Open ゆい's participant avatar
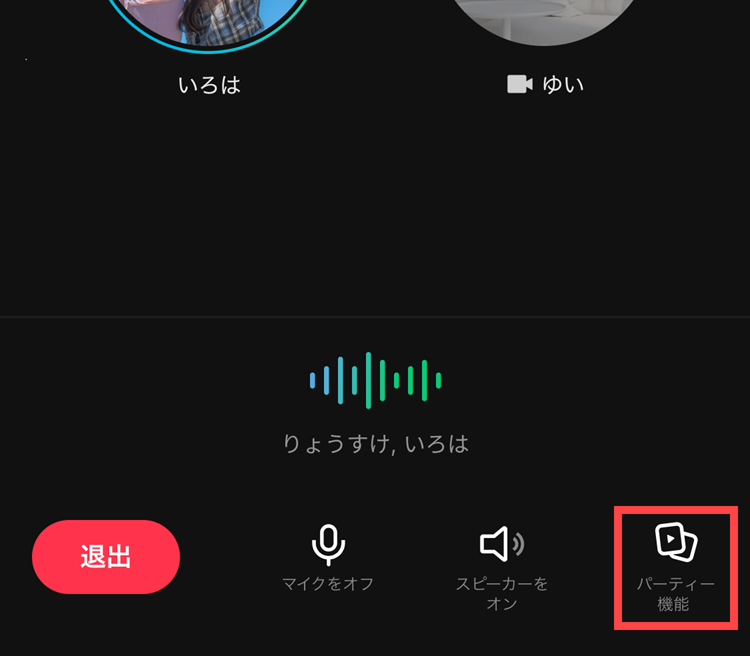750x656 pixels. pyautogui.click(x=545, y=20)
